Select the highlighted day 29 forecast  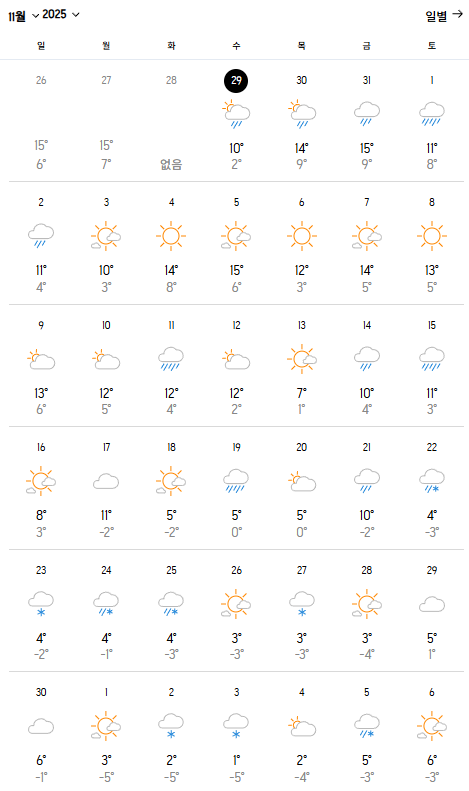[x=236, y=120]
